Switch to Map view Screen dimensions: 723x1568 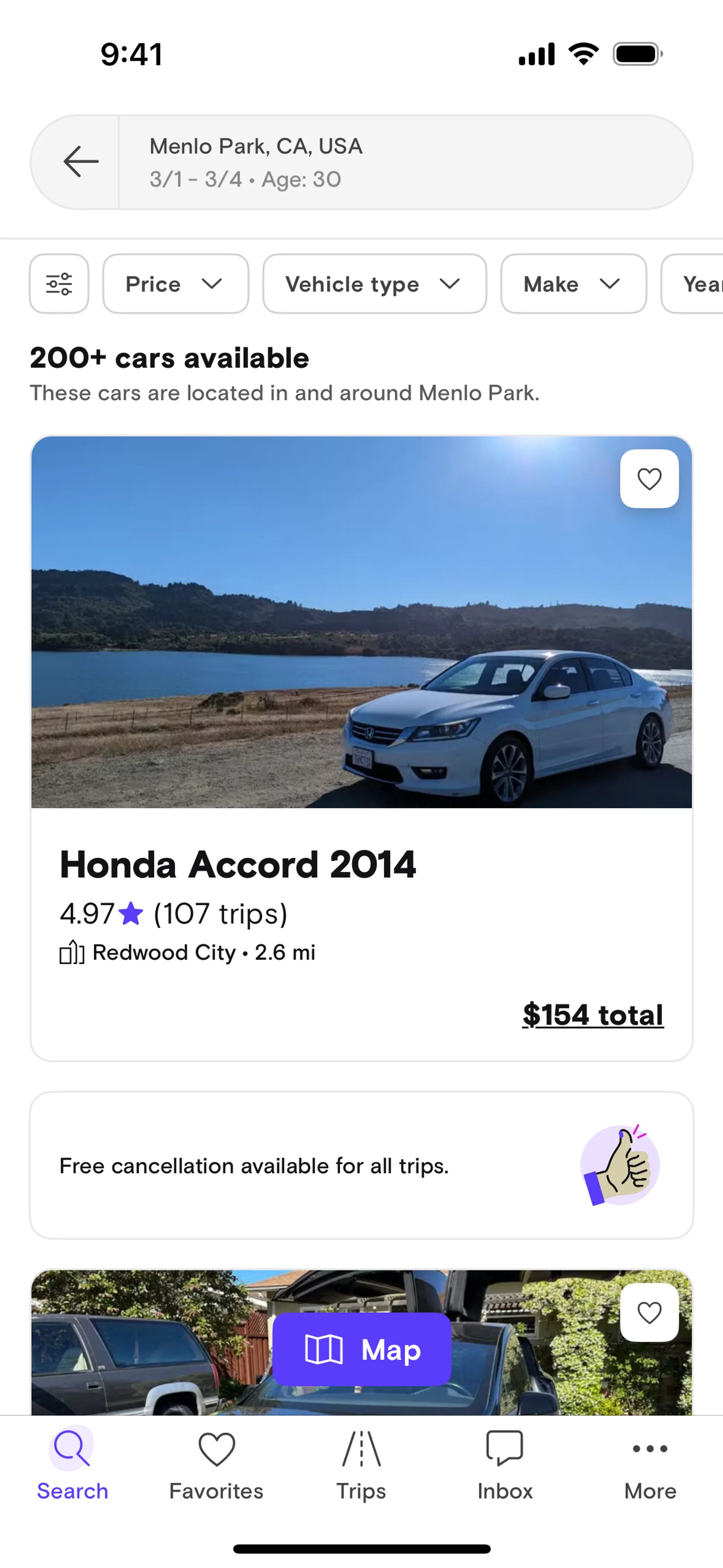point(361,1349)
